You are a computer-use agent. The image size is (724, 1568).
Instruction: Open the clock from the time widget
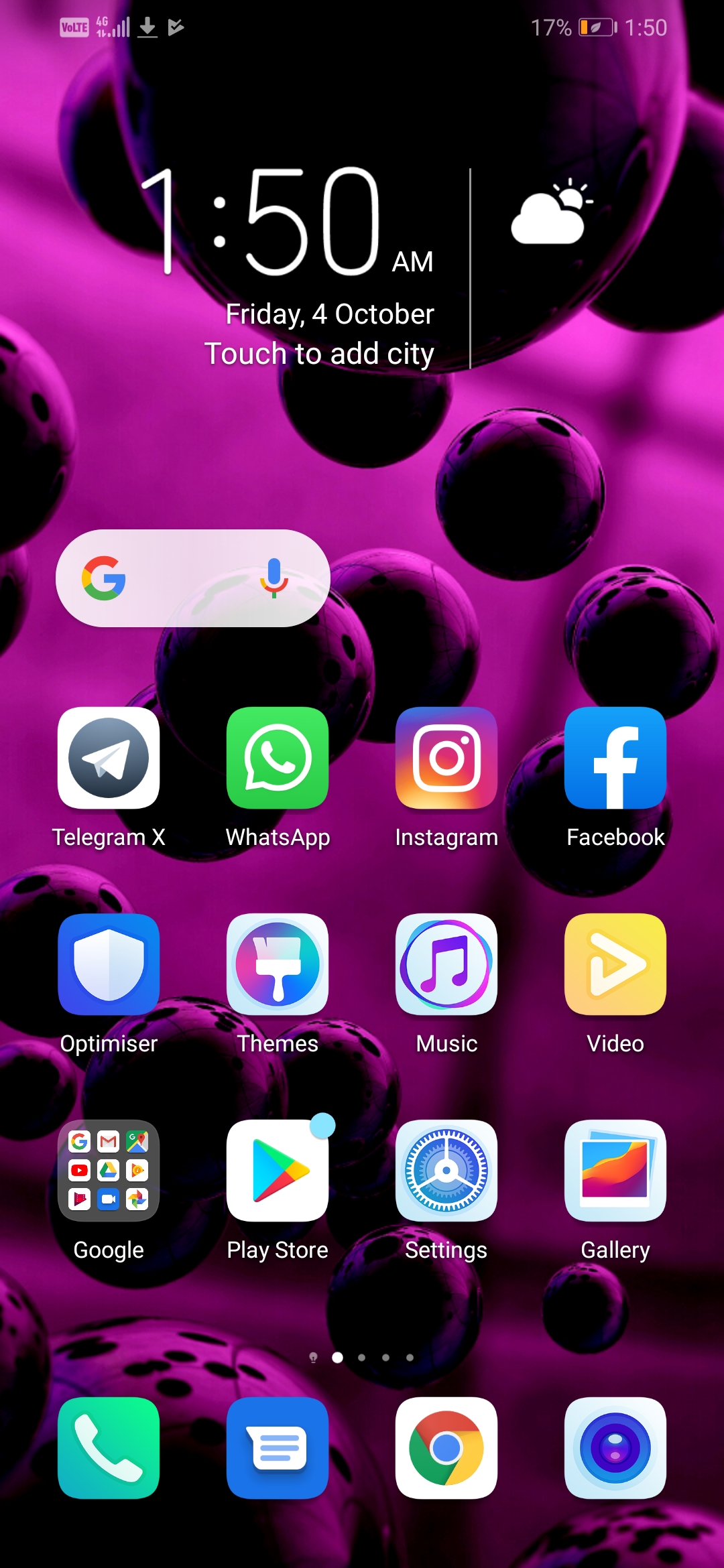click(268, 221)
